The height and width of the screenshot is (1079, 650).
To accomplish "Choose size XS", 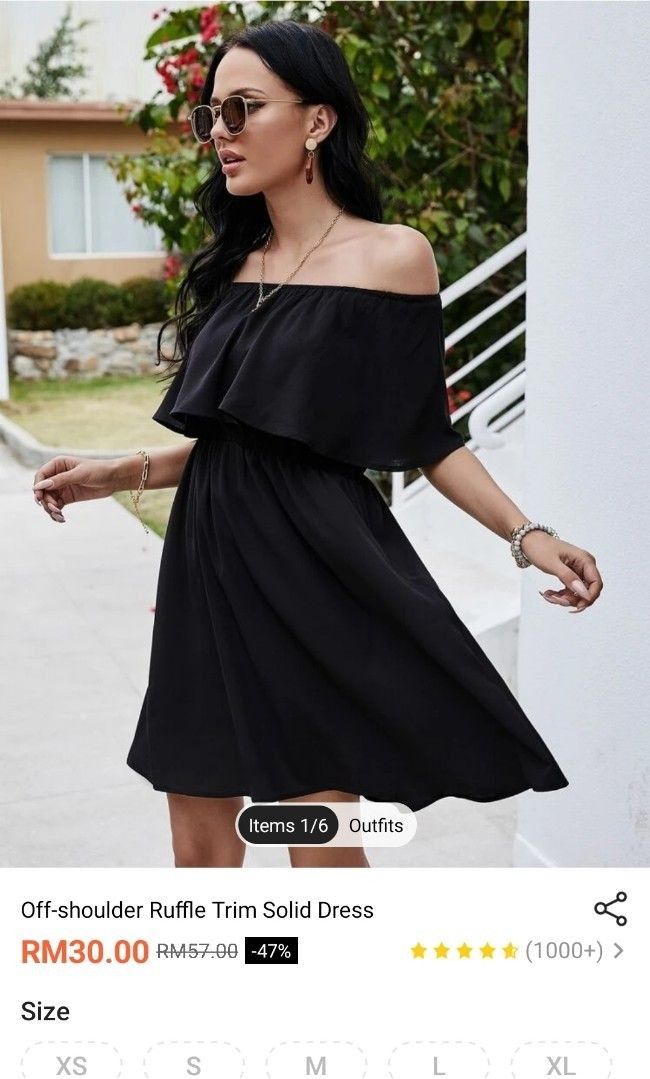I will click(x=71, y=1064).
